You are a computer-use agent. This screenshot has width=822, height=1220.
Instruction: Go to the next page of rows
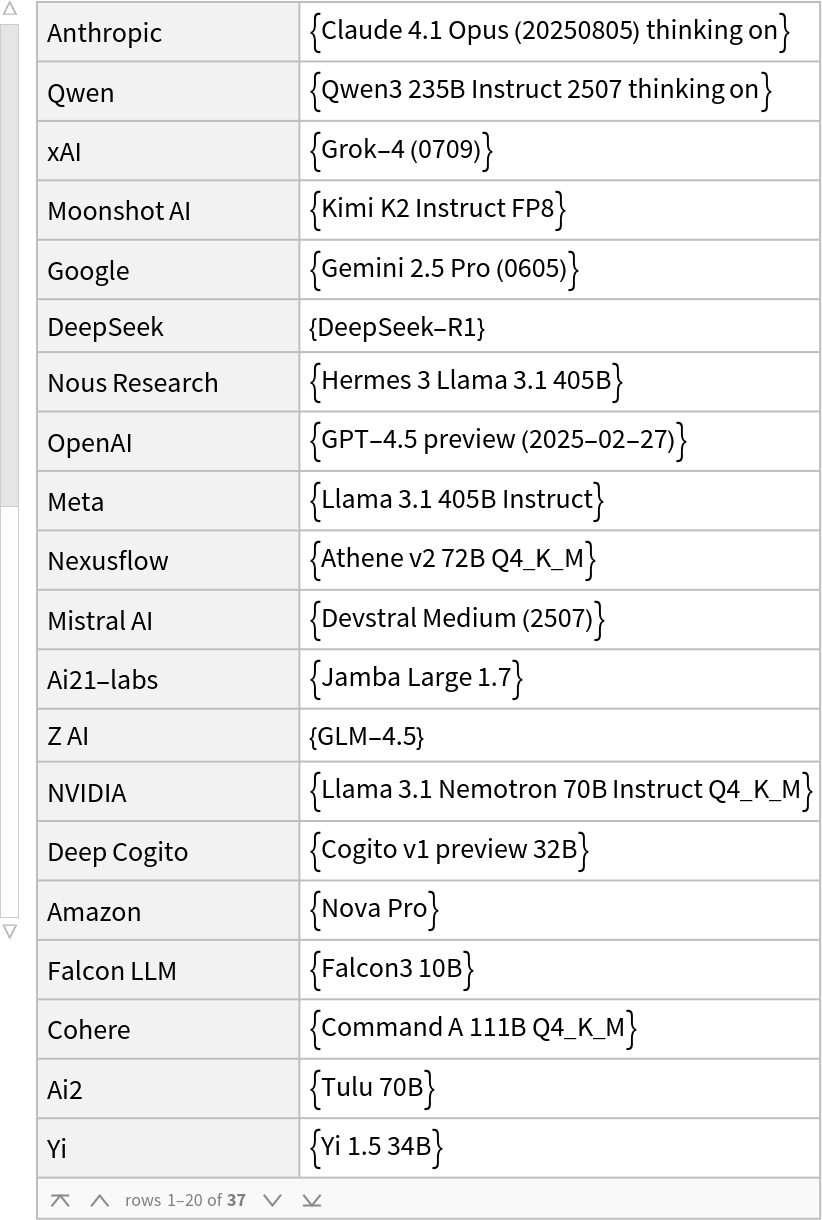(272, 1200)
